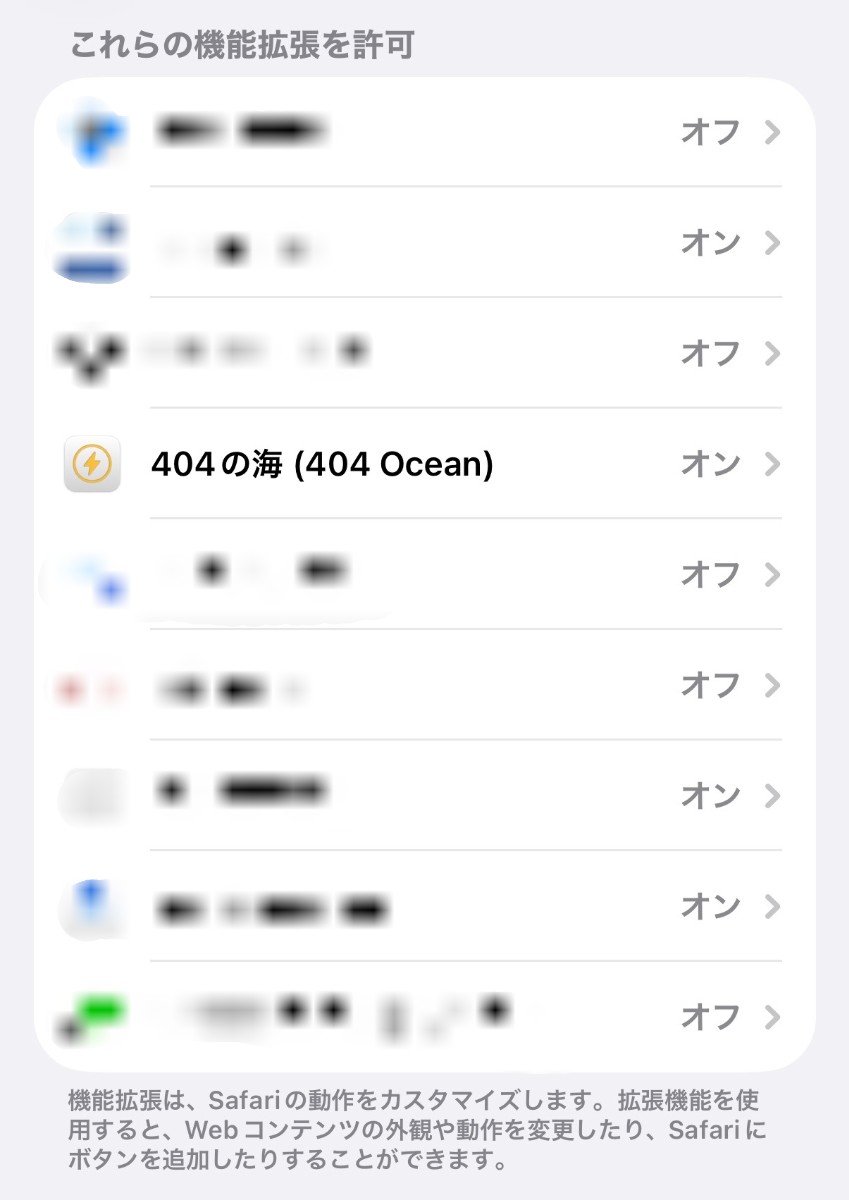Tap the chevron on the last extension row
Screen dimensions: 849x1200
coord(771,1017)
